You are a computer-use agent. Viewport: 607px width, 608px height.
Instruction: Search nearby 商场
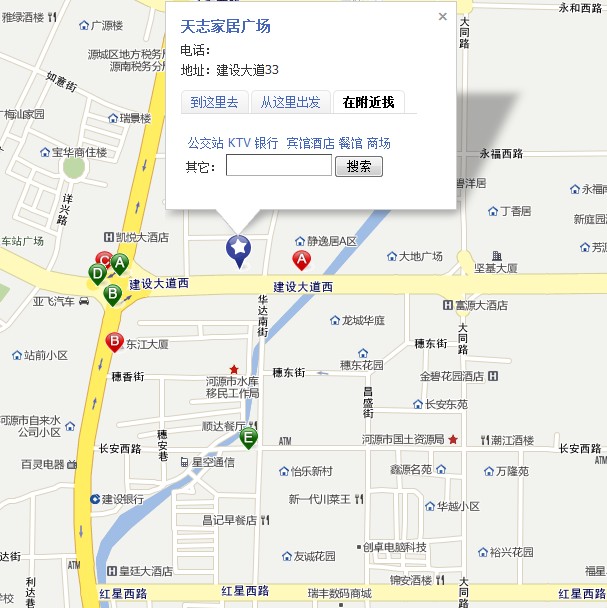(x=378, y=143)
